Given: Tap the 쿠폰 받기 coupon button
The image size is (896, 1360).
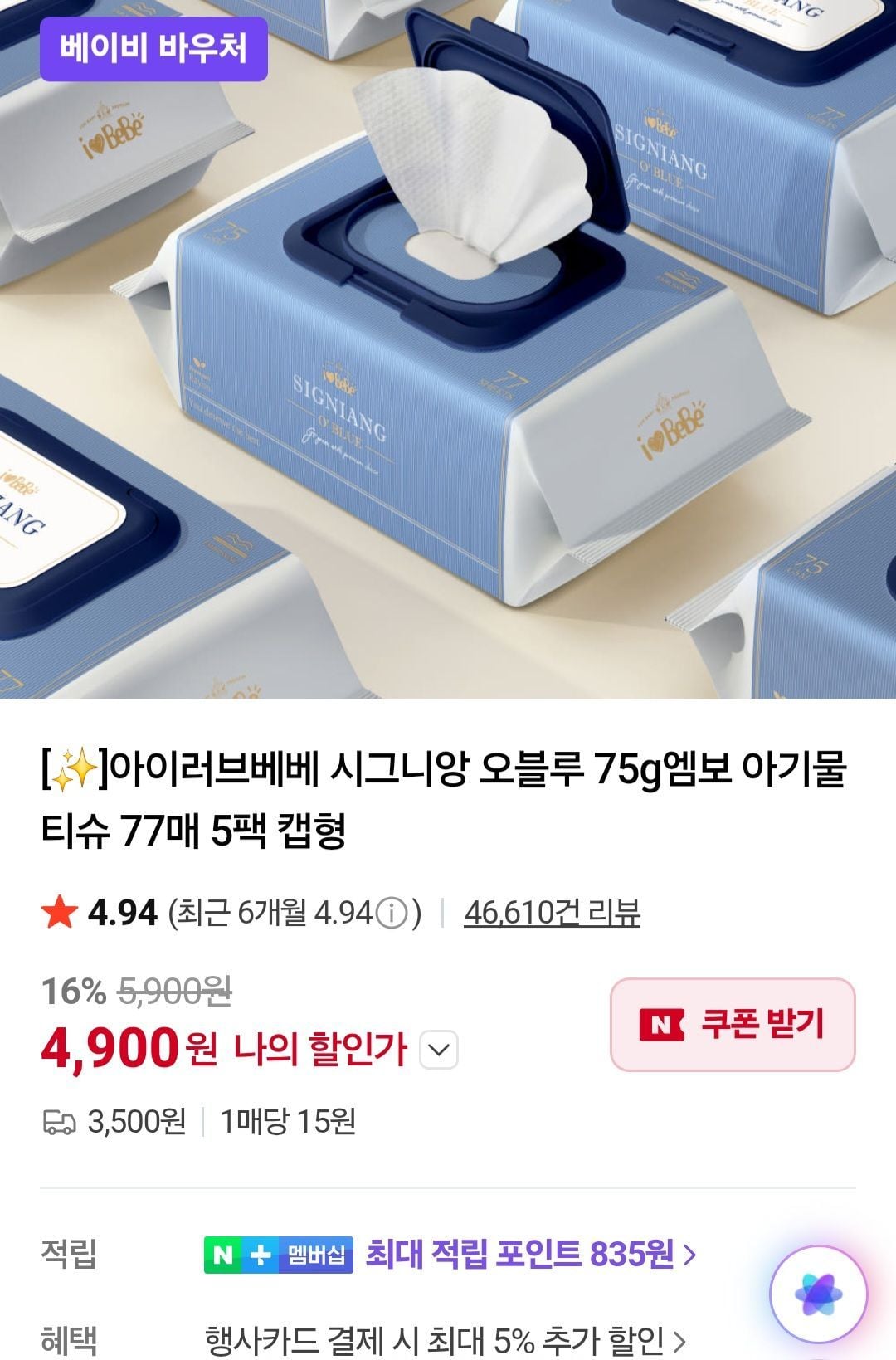Looking at the screenshot, I should (x=732, y=1025).
